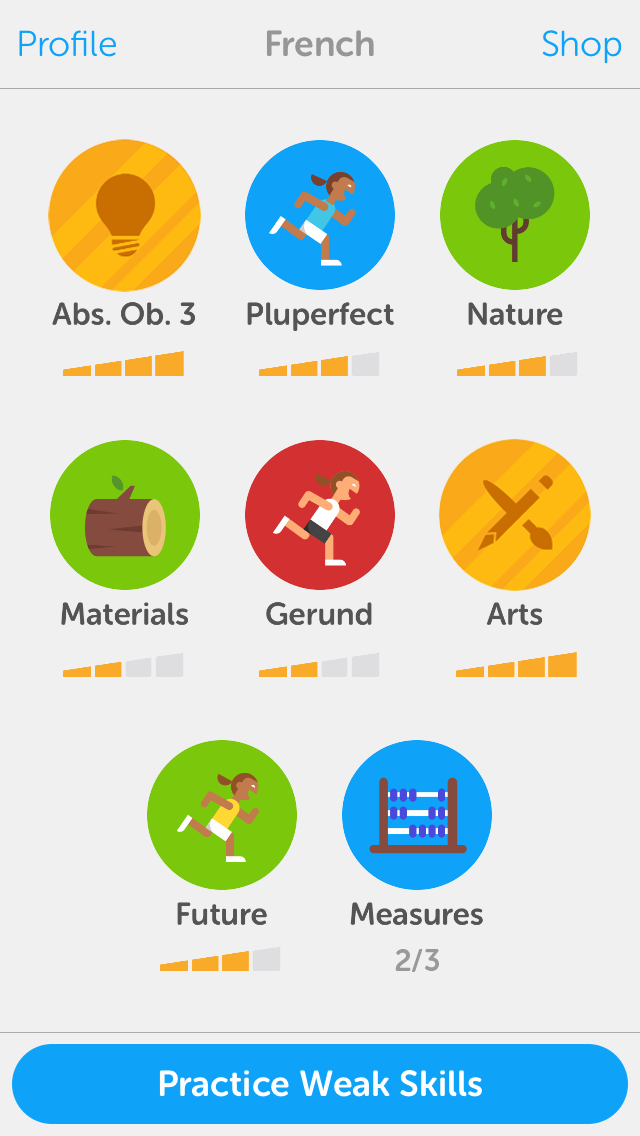Open the Abs. Ob. 3 skill
Viewport: 640px width, 1136px height.
124,215
